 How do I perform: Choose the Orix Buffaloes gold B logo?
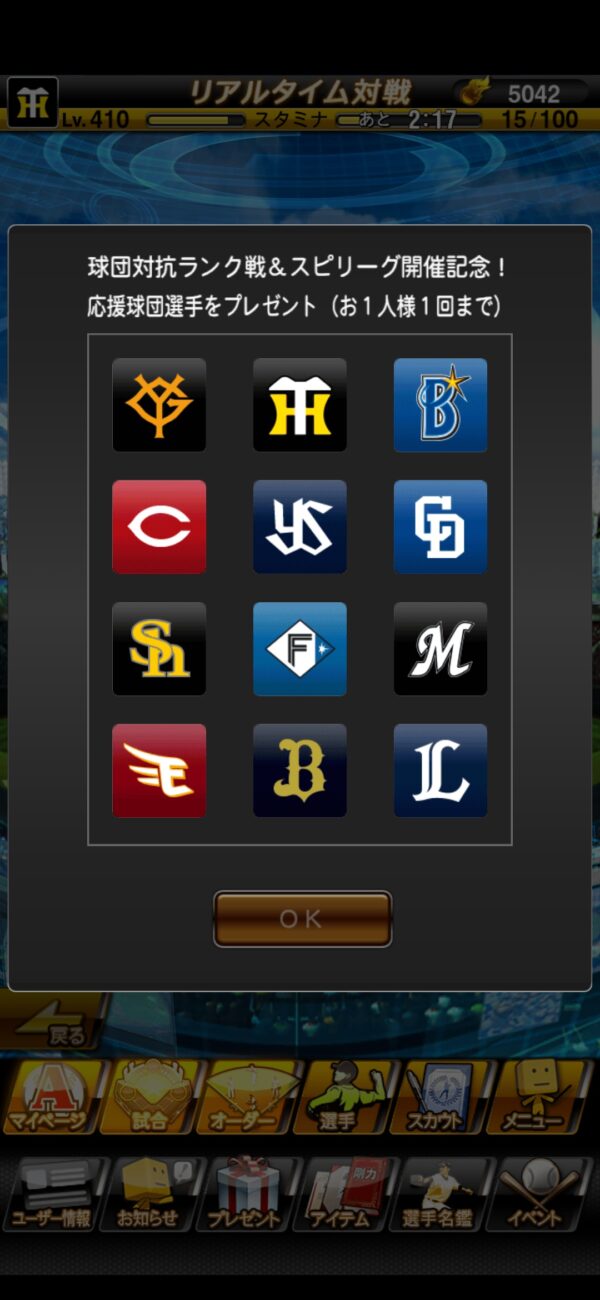pos(300,771)
